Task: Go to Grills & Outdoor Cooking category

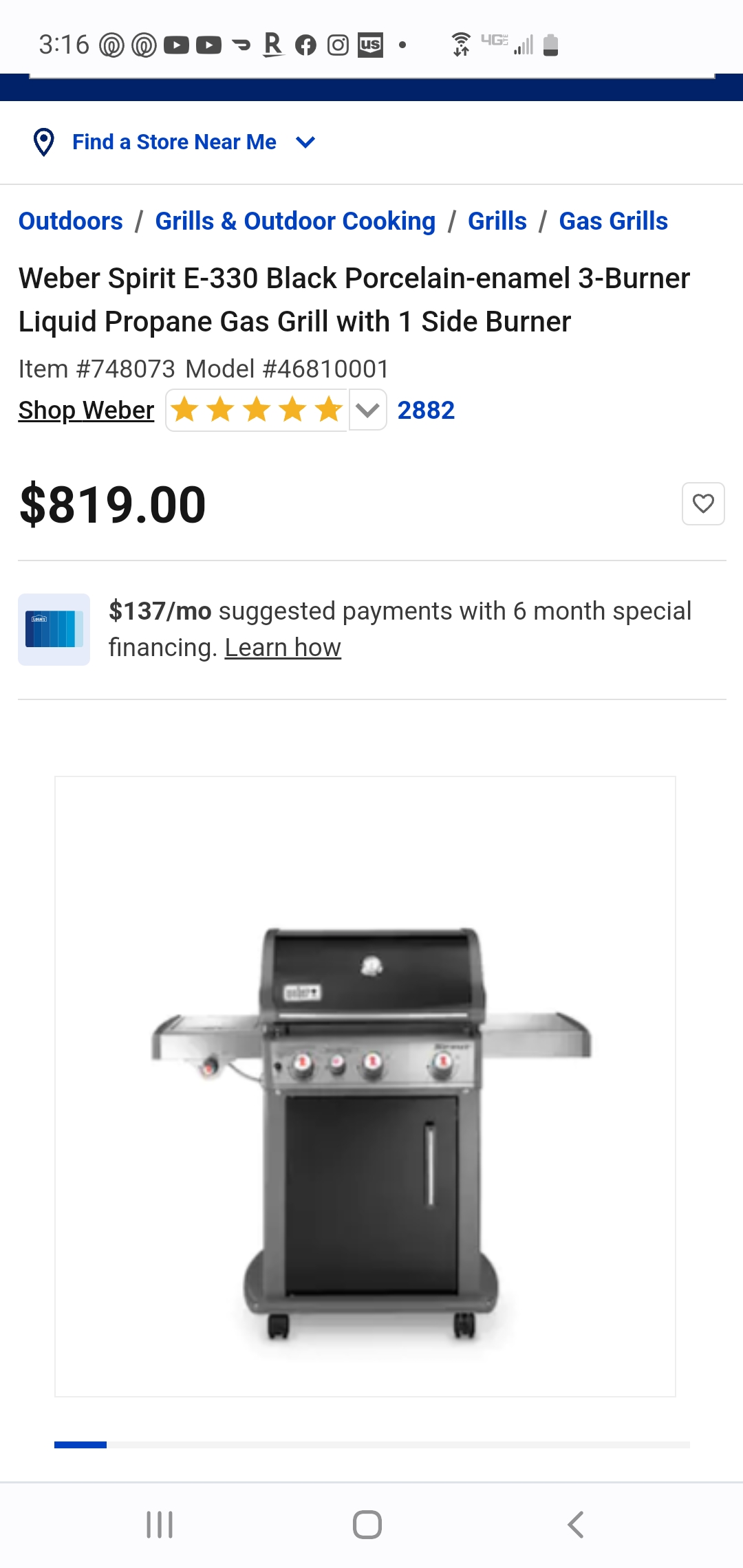Action: click(295, 221)
